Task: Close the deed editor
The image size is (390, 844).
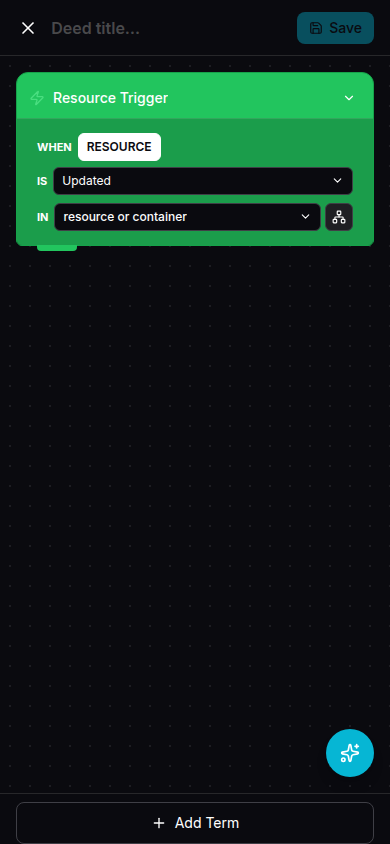Action: point(27,29)
